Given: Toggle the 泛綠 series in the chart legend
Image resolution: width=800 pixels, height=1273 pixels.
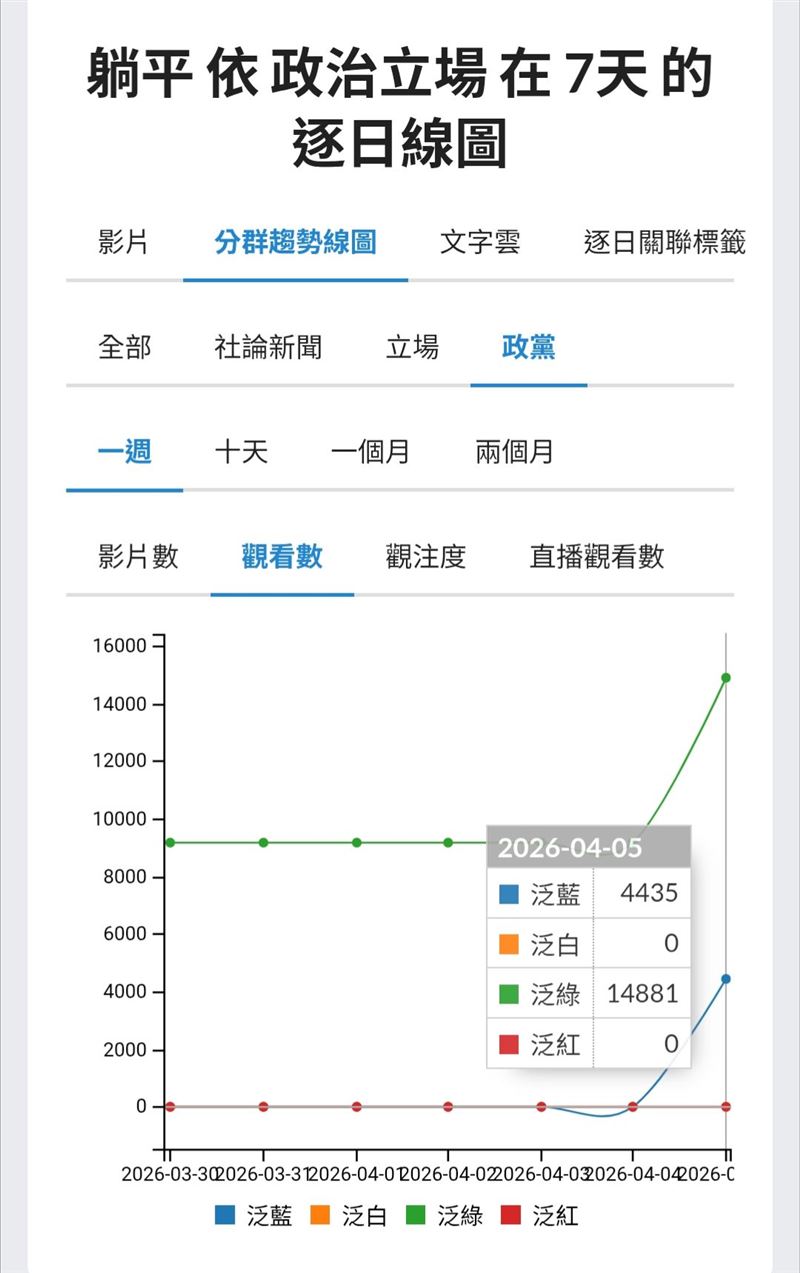Looking at the screenshot, I should 446,1216.
